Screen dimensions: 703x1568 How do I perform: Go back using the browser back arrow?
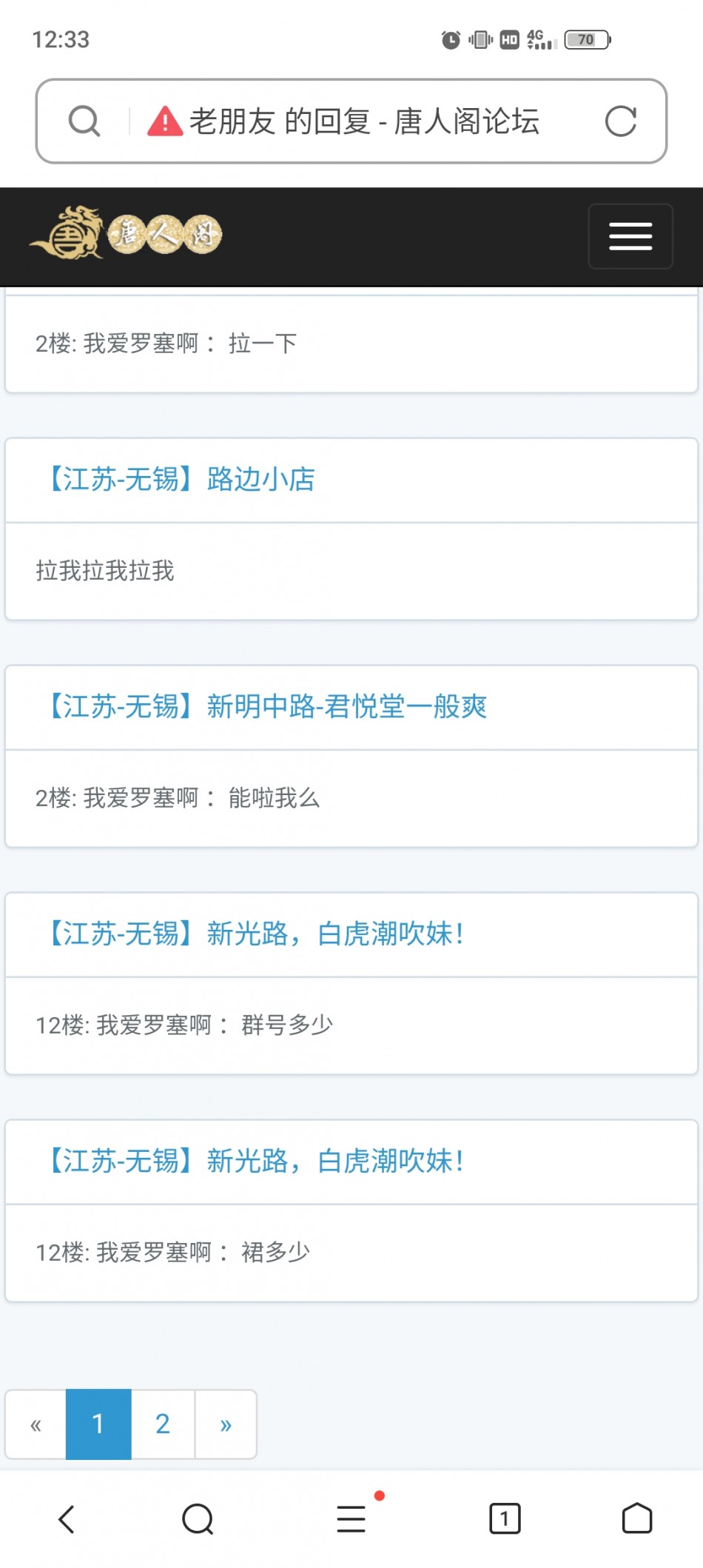[67, 1519]
